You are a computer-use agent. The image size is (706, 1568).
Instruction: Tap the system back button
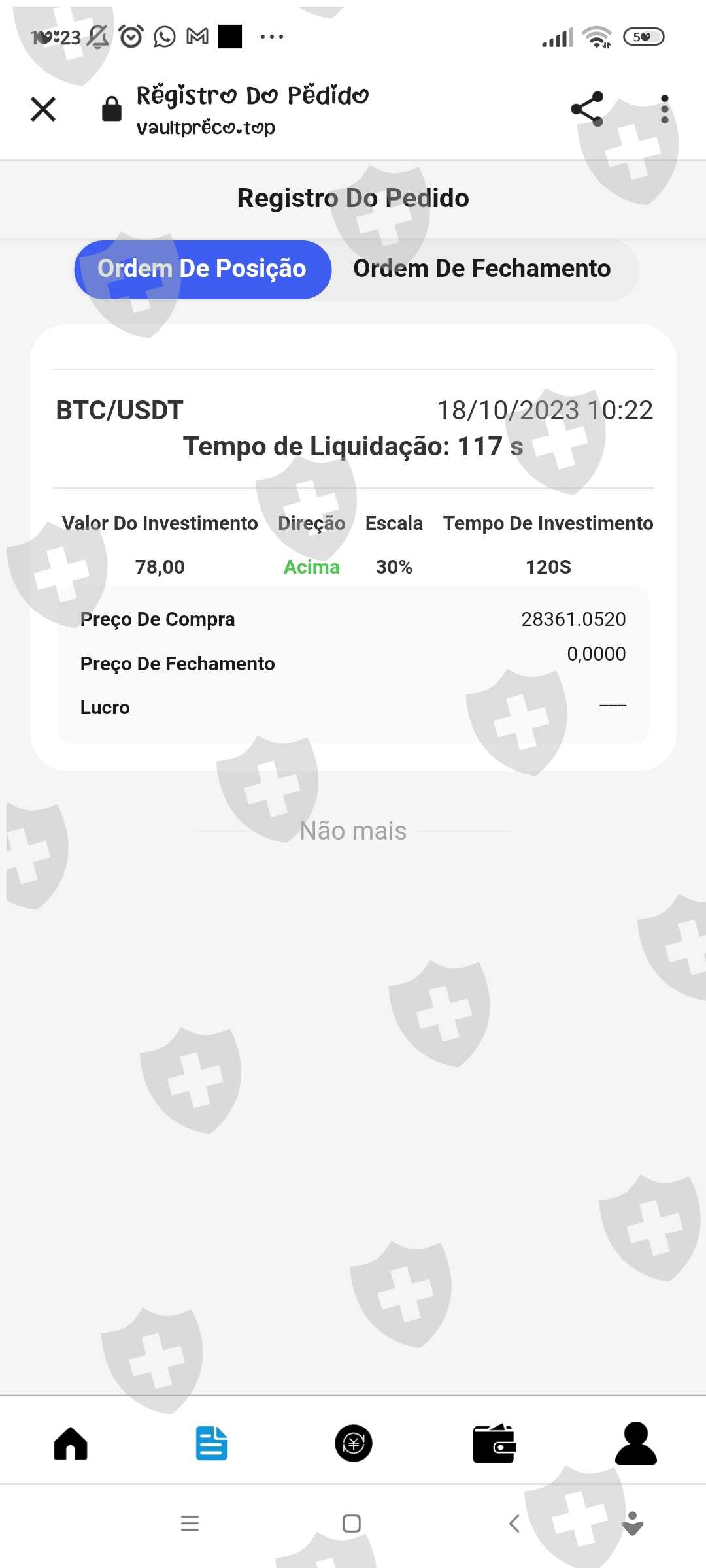pos(514,1524)
